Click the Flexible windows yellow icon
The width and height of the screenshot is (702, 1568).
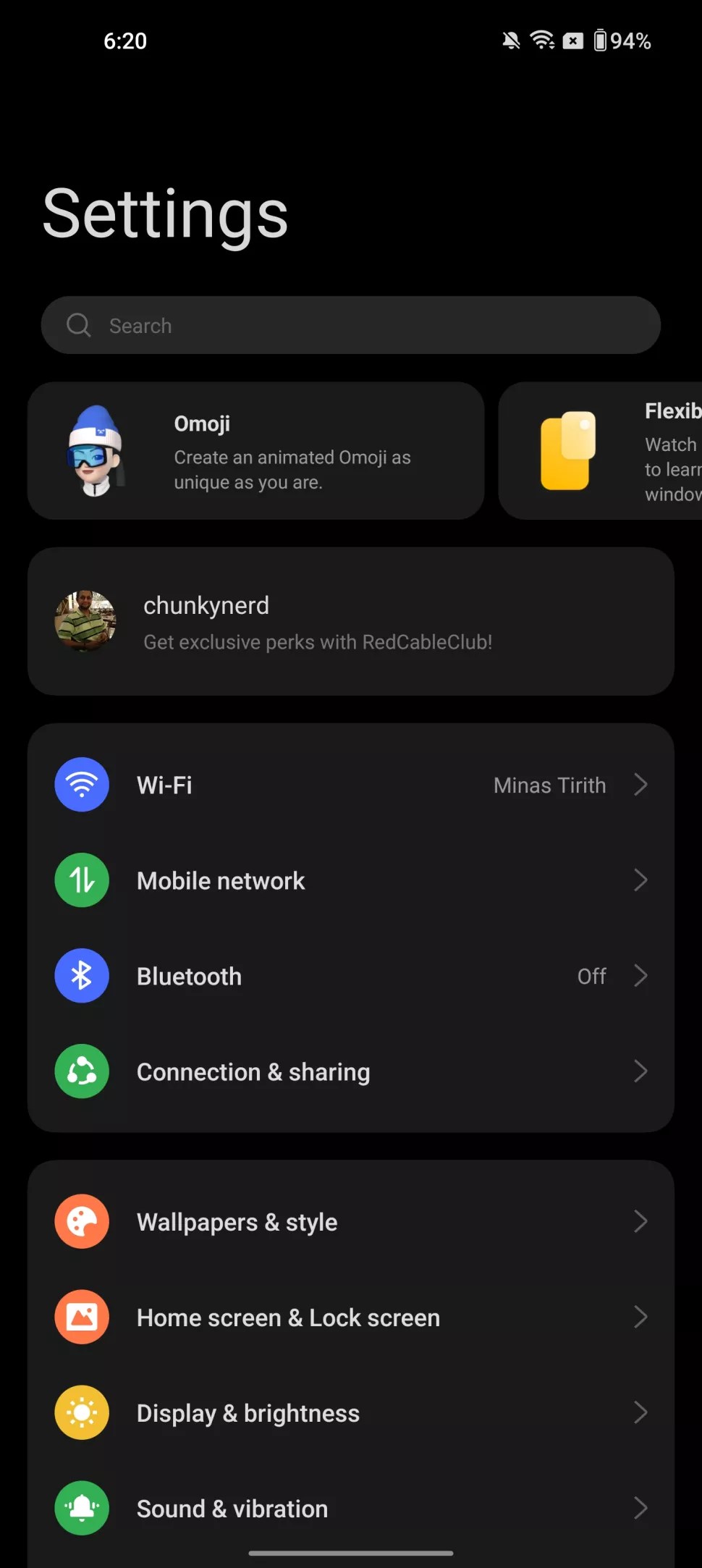pyautogui.click(x=569, y=451)
